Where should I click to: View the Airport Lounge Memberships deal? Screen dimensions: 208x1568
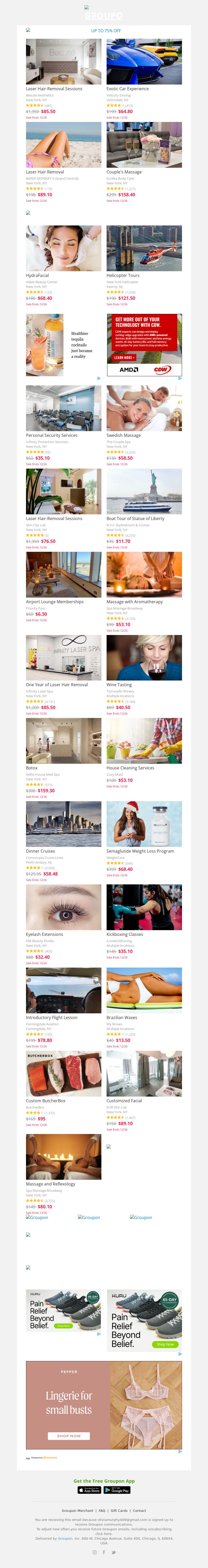[63, 575]
